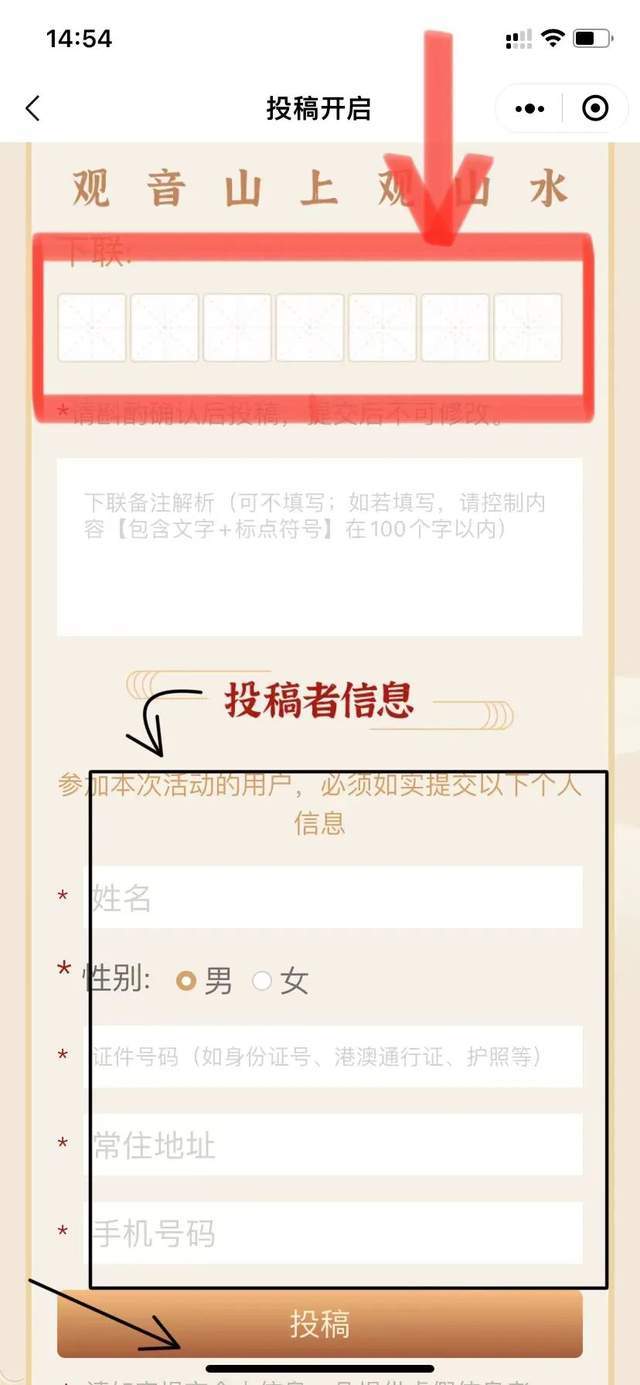Submit the entry with the 投稿 button
This screenshot has width=640, height=1385.
pyautogui.click(x=320, y=1323)
